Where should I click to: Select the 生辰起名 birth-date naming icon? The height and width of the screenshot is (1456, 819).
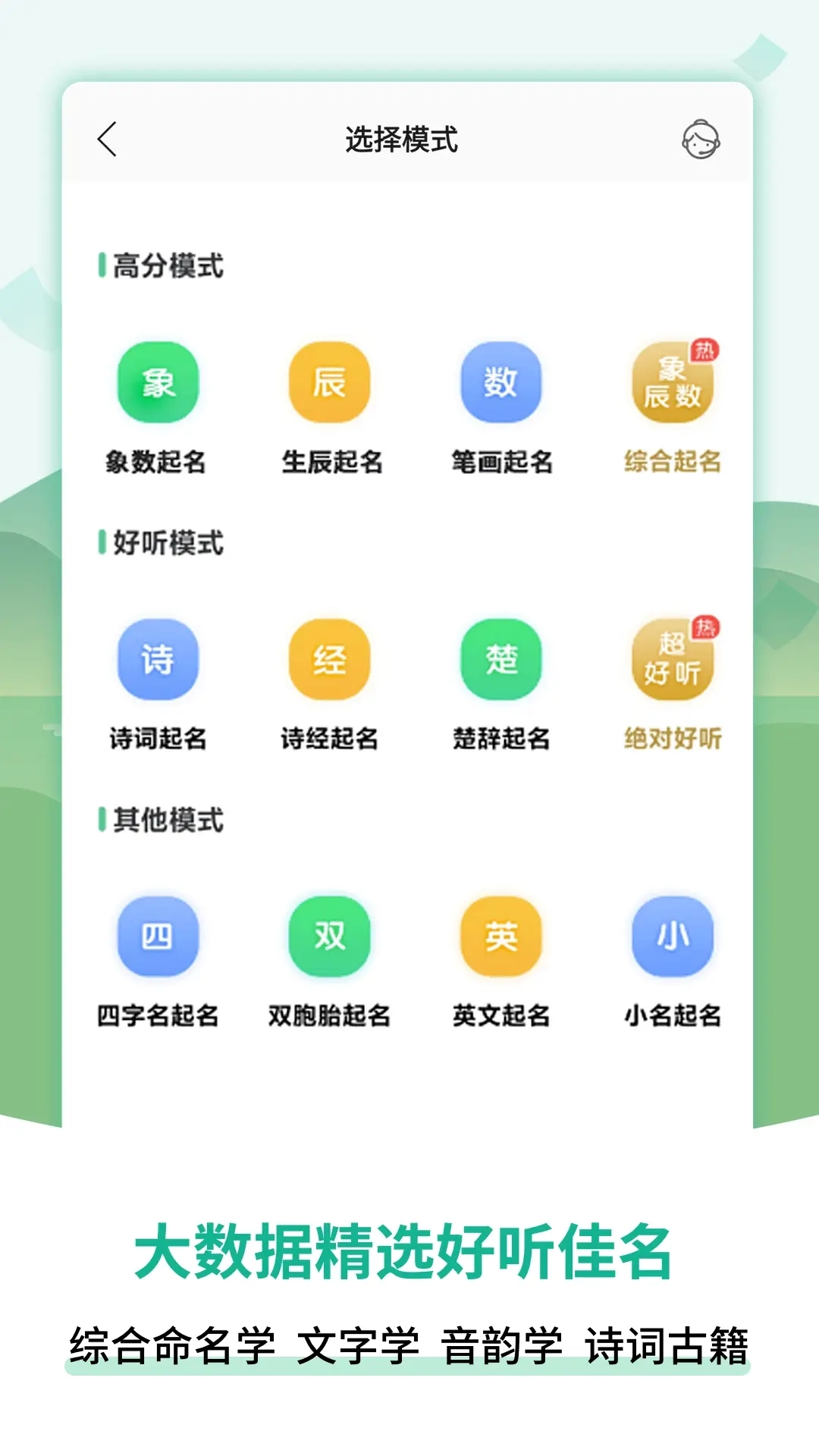click(x=328, y=383)
